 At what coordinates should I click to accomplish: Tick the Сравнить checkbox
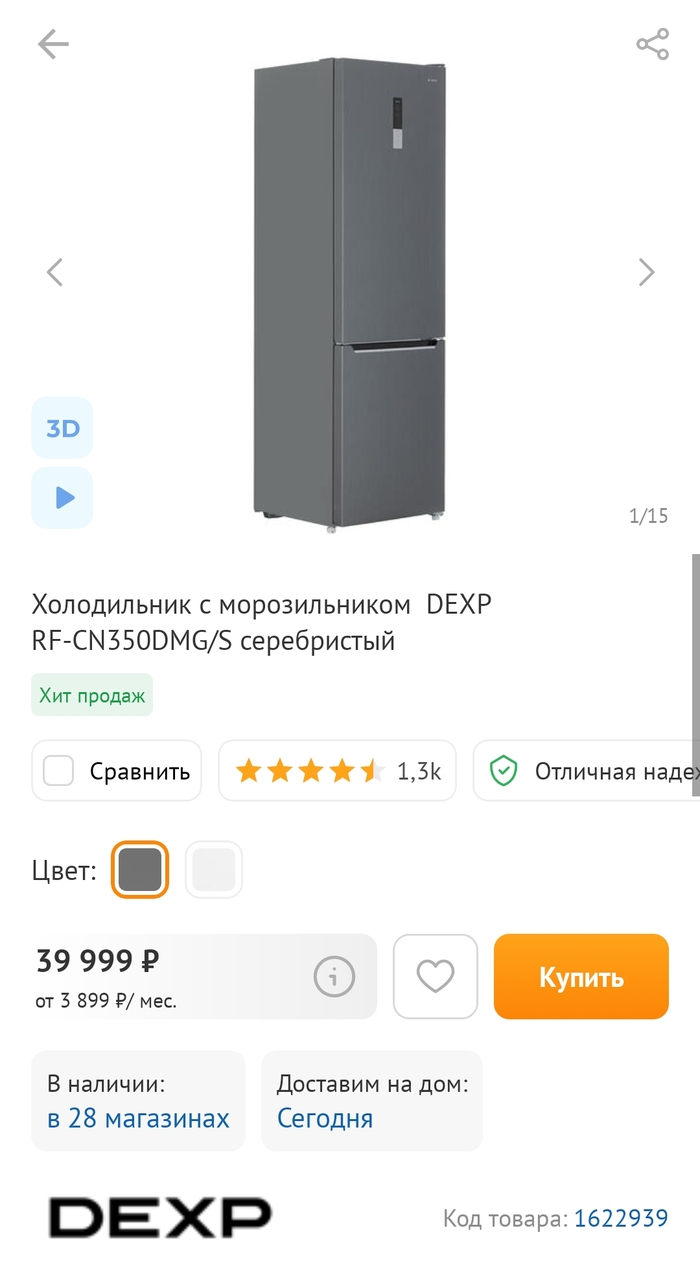point(59,771)
